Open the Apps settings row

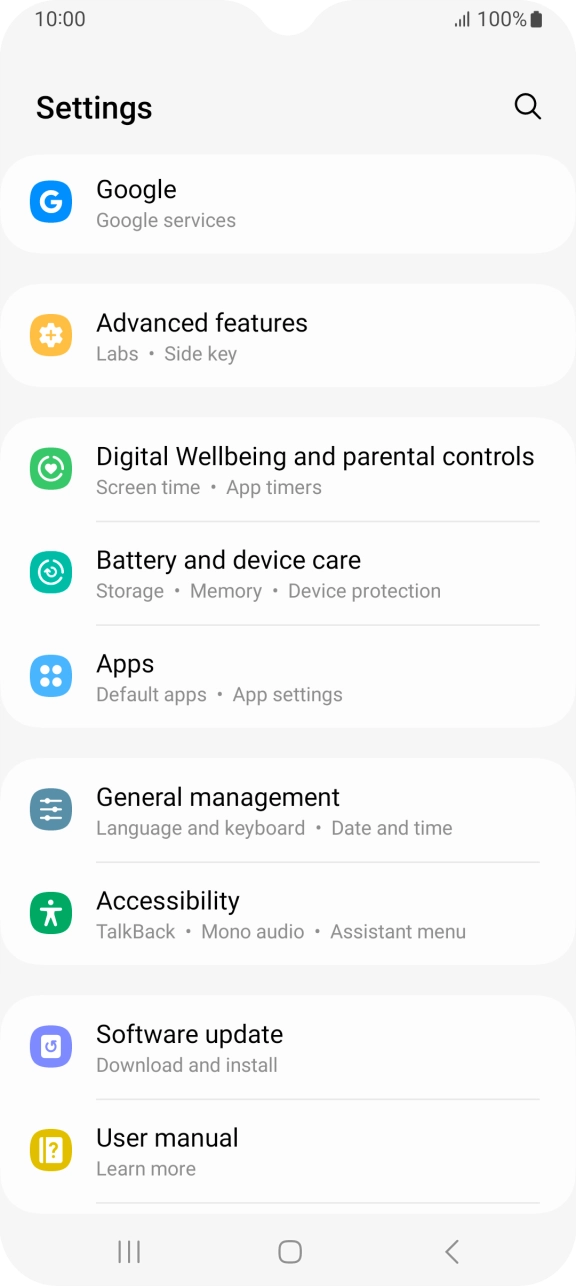[x=288, y=678]
